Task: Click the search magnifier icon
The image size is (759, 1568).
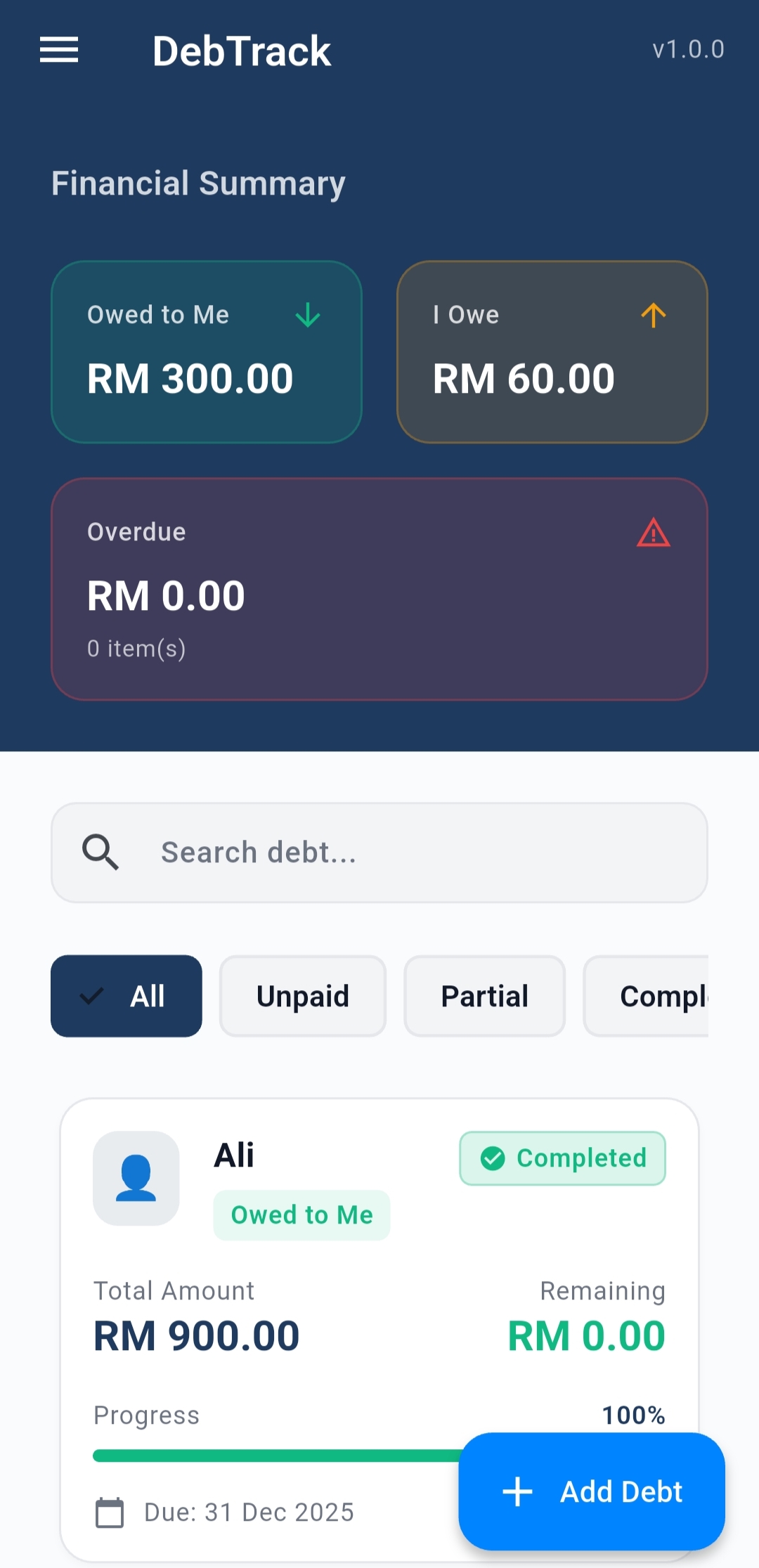Action: [x=100, y=852]
